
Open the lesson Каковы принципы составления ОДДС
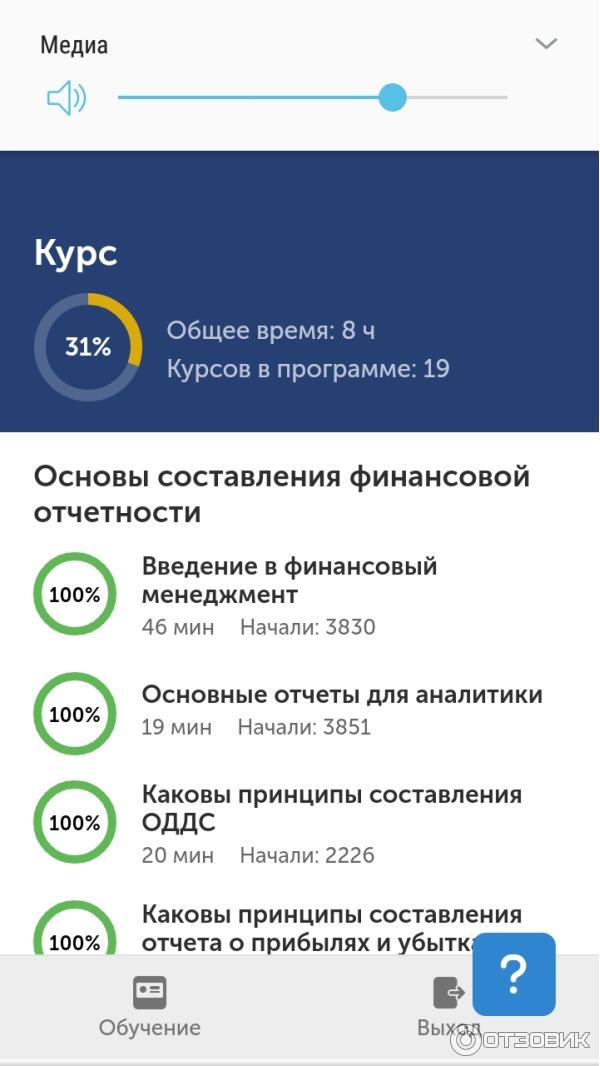coord(331,809)
